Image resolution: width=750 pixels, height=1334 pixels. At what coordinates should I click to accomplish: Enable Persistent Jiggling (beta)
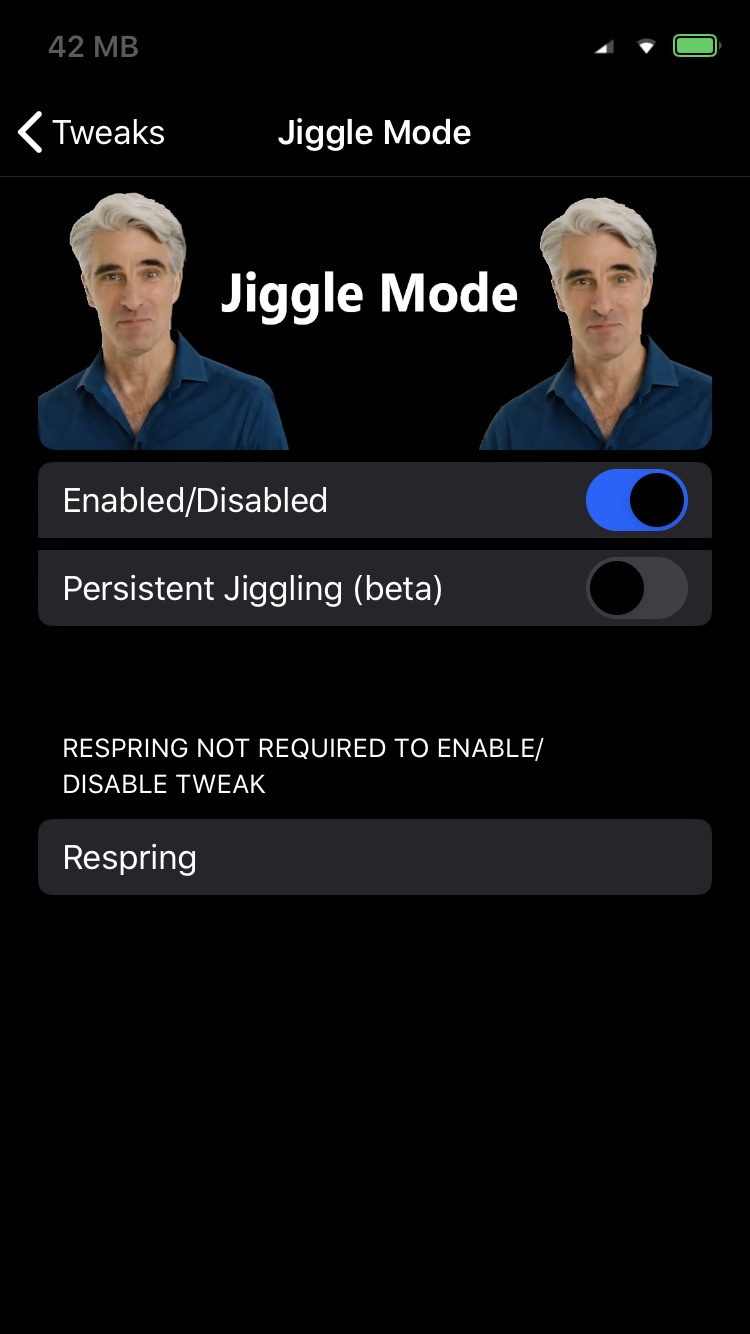(636, 588)
